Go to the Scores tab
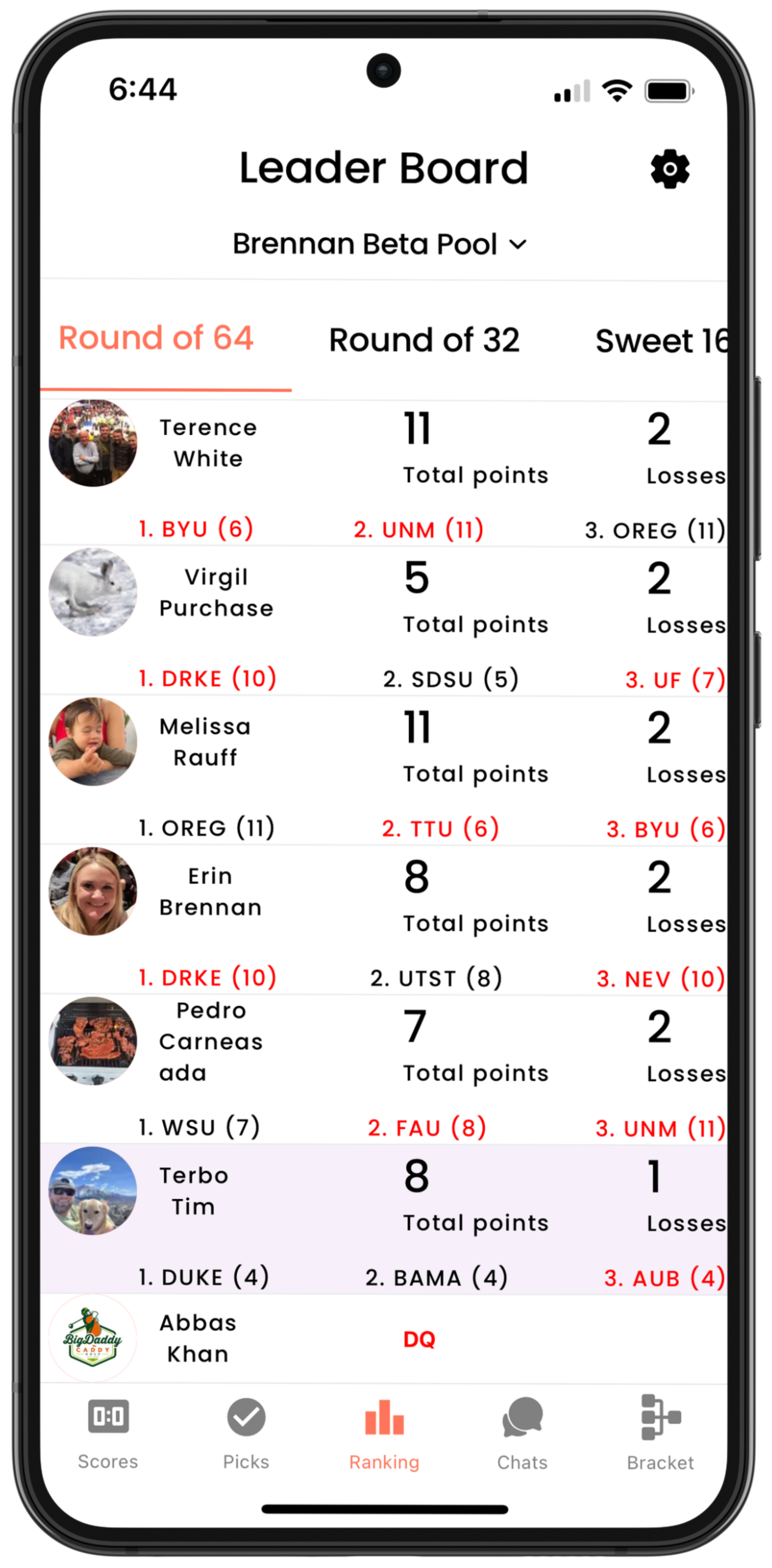 click(108, 1433)
